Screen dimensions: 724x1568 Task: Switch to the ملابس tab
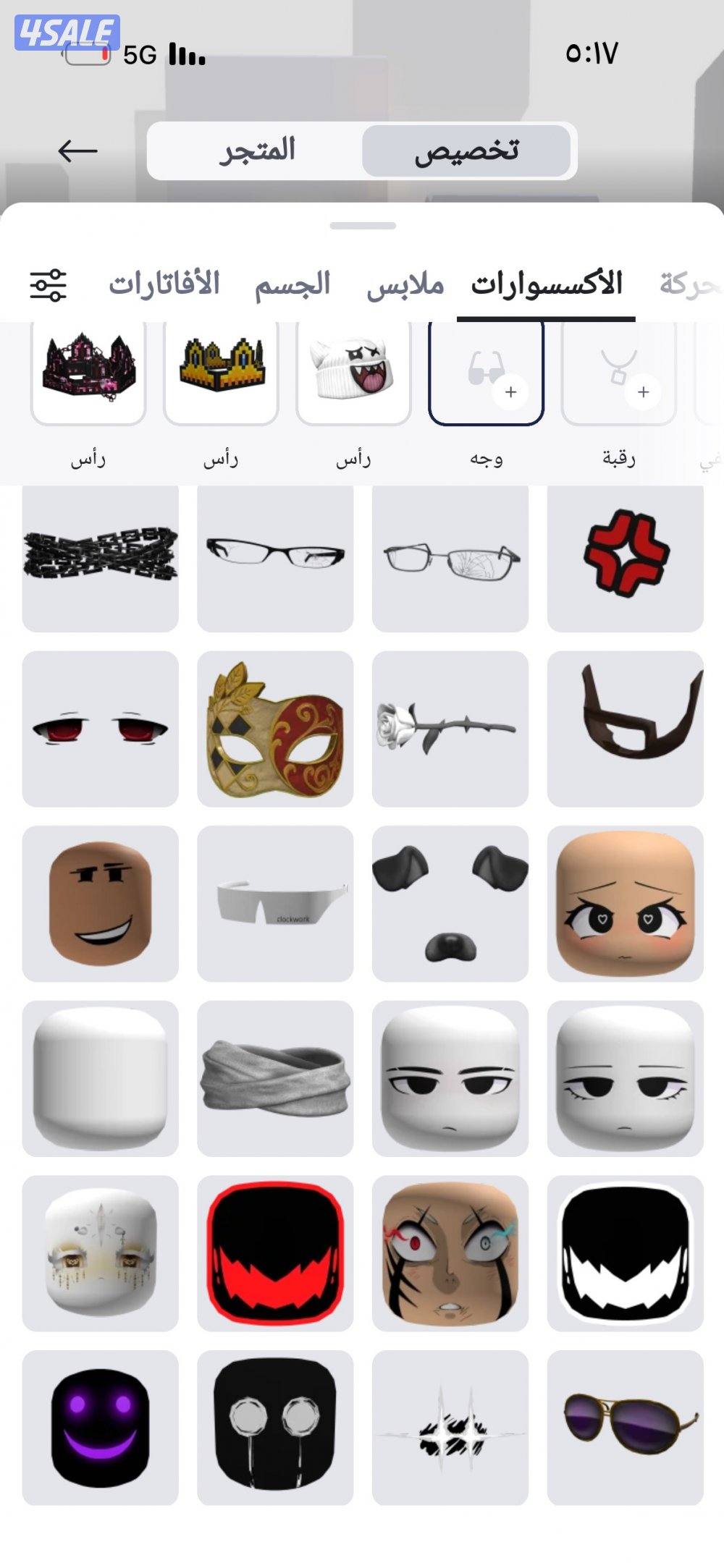point(405,284)
